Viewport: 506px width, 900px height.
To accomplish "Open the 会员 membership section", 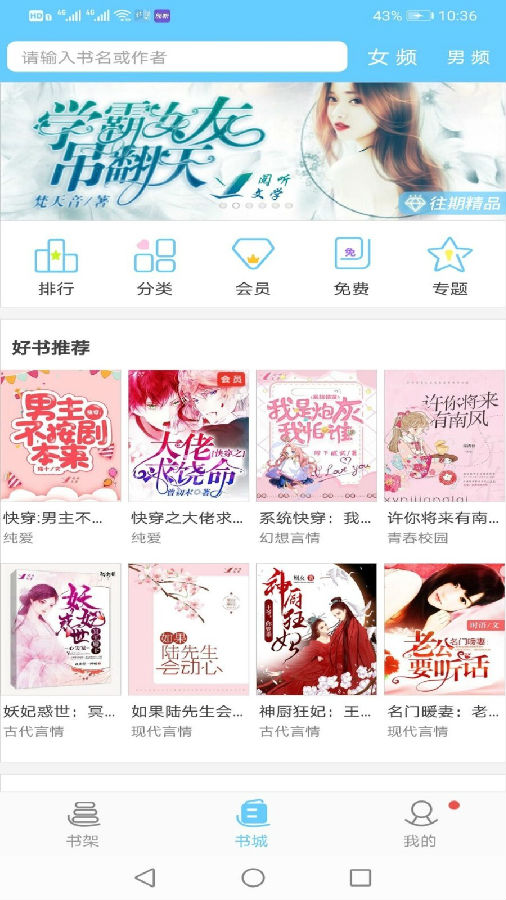I will [x=253, y=267].
